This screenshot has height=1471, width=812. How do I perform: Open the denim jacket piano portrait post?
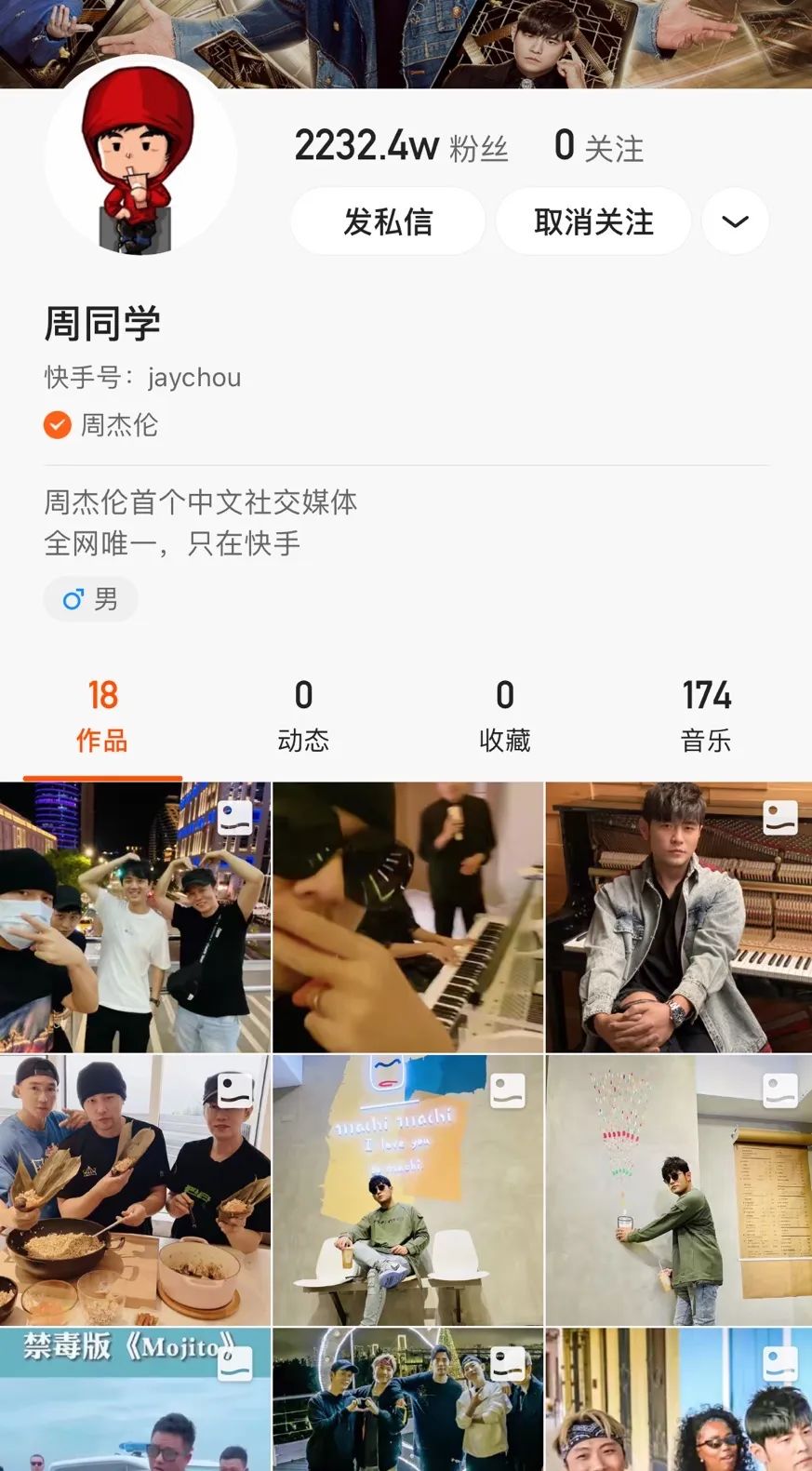pyautogui.click(x=678, y=917)
